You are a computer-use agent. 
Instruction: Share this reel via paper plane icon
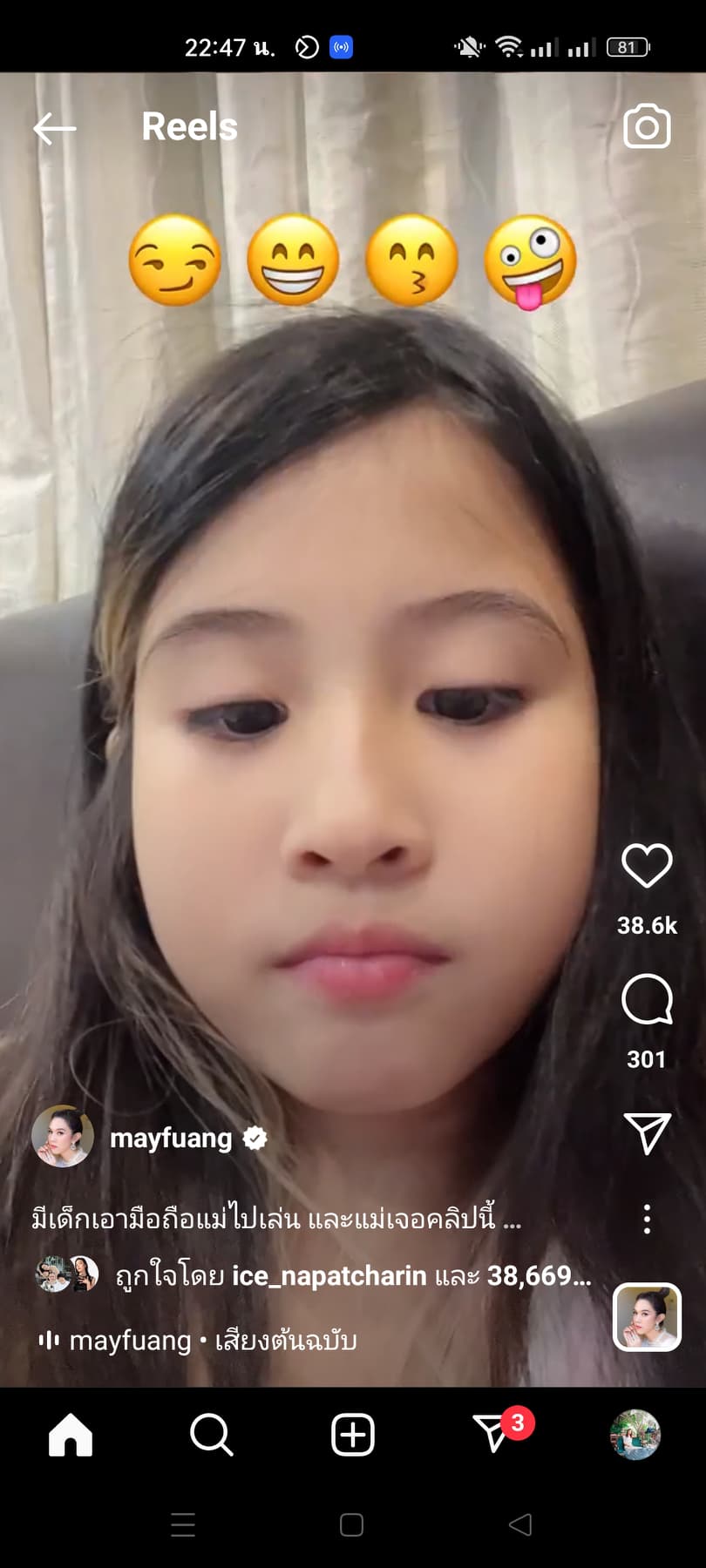coord(647,1132)
